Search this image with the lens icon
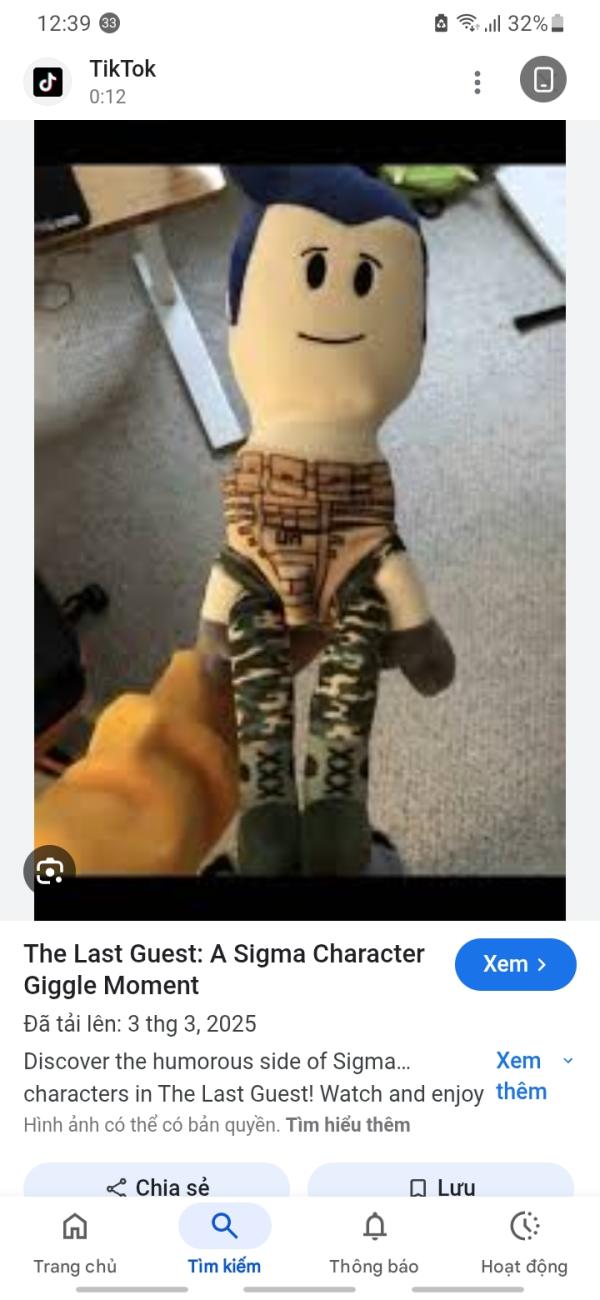Image resolution: width=600 pixels, height=1300 pixels. (49, 871)
